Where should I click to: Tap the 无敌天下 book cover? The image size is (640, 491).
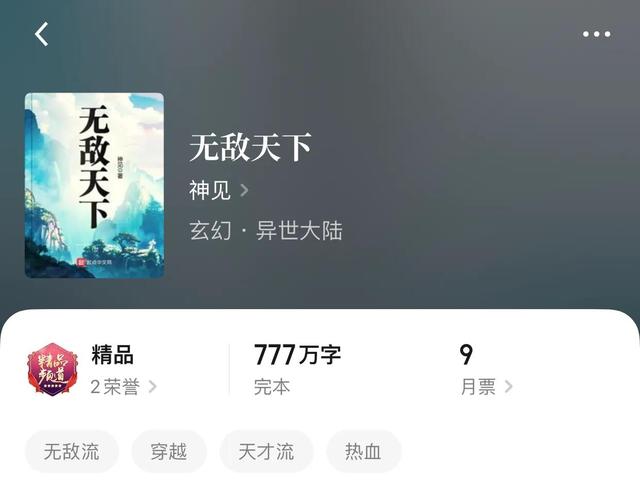click(x=94, y=185)
